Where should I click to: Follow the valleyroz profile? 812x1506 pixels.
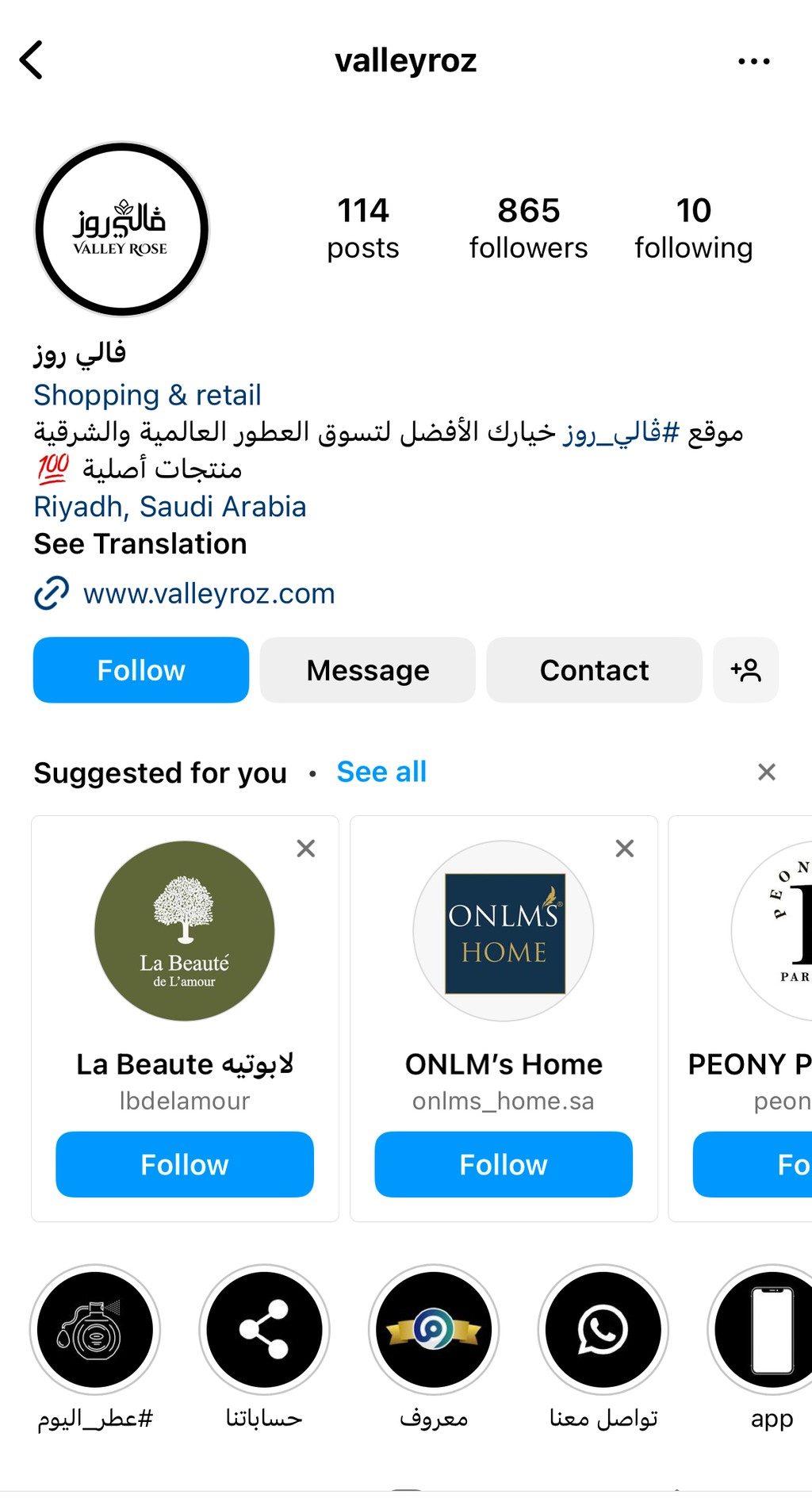point(141,670)
